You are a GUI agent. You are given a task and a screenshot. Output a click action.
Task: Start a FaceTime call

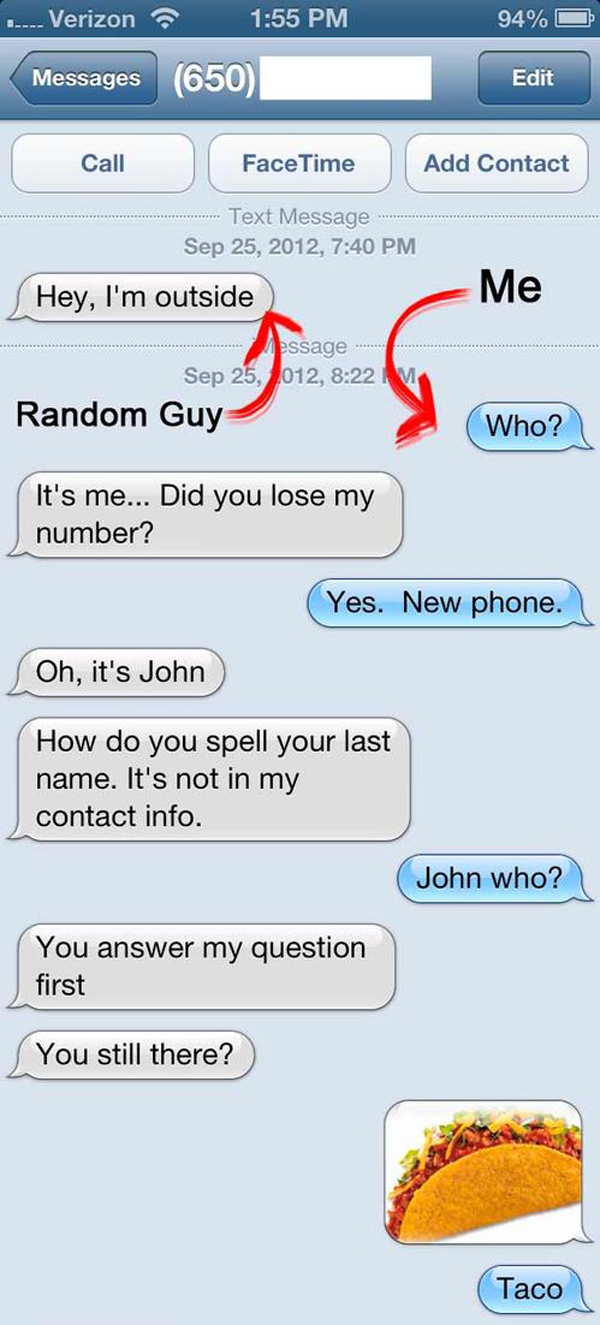pos(298,163)
